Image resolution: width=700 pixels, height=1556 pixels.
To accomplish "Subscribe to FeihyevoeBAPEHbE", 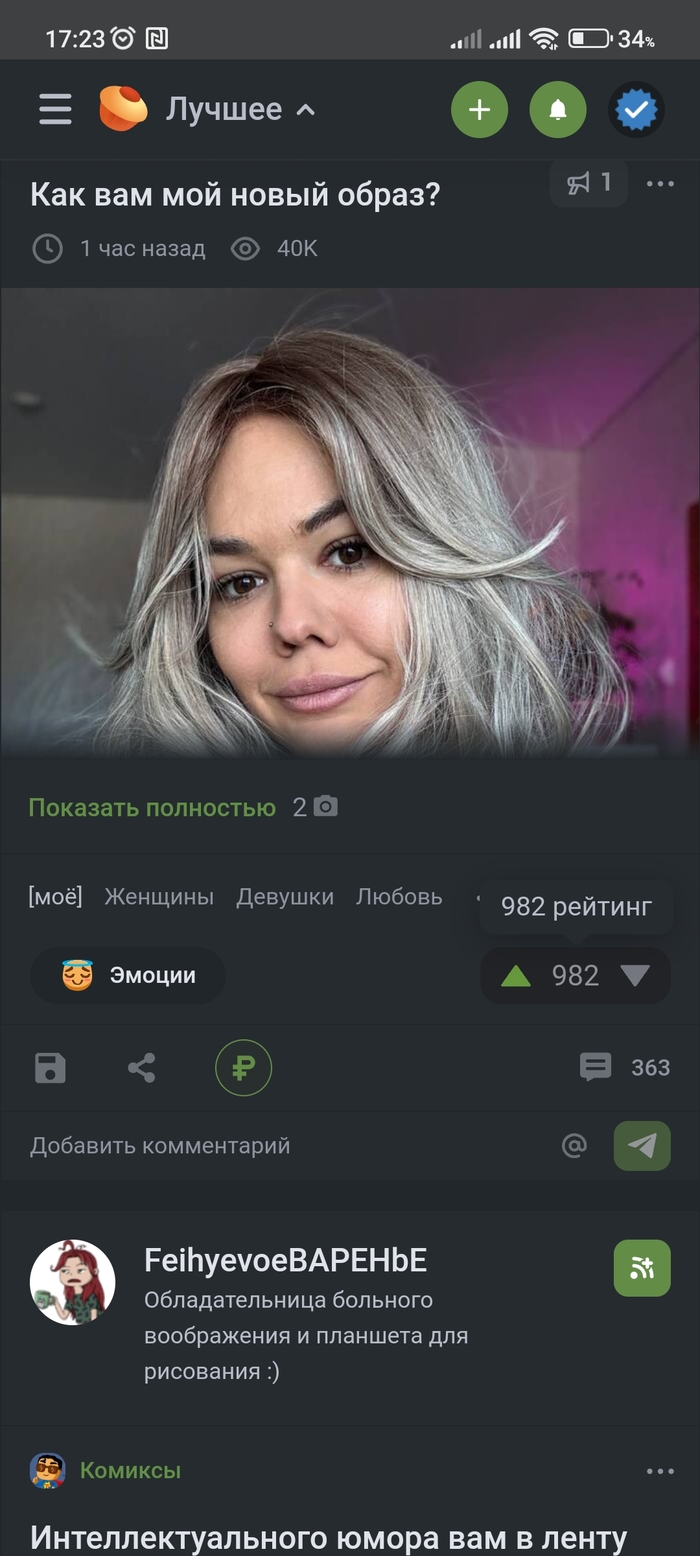I will pyautogui.click(x=642, y=1268).
